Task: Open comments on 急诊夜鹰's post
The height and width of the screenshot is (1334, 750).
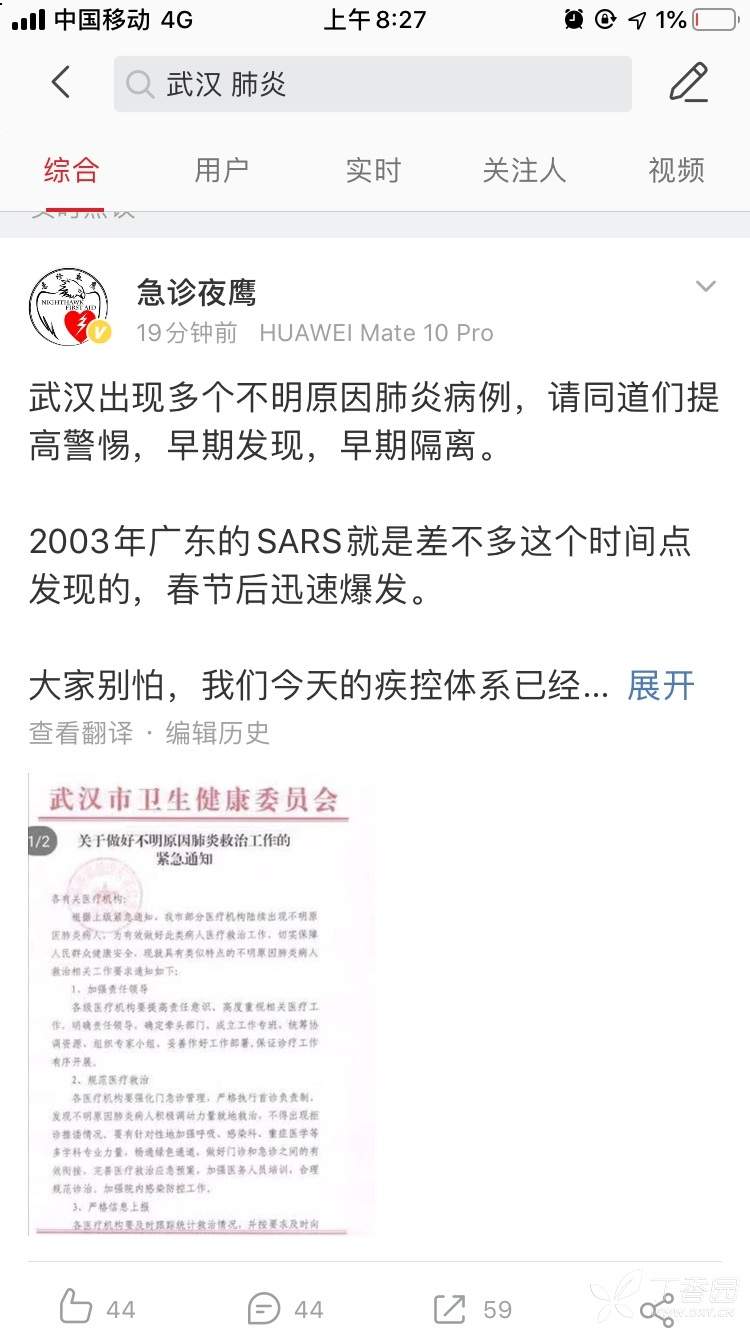Action: tap(286, 1308)
